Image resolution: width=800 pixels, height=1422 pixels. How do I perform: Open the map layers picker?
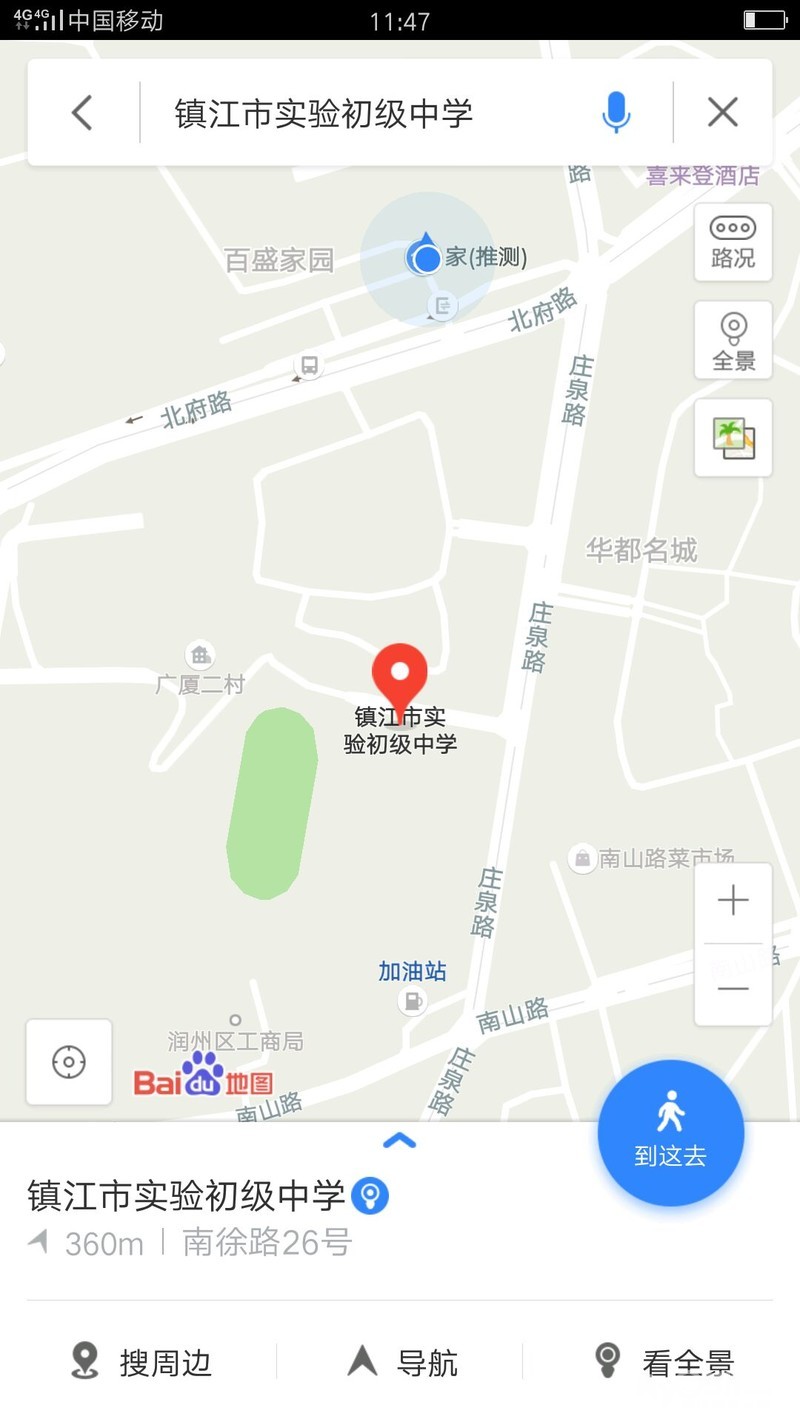[733, 438]
